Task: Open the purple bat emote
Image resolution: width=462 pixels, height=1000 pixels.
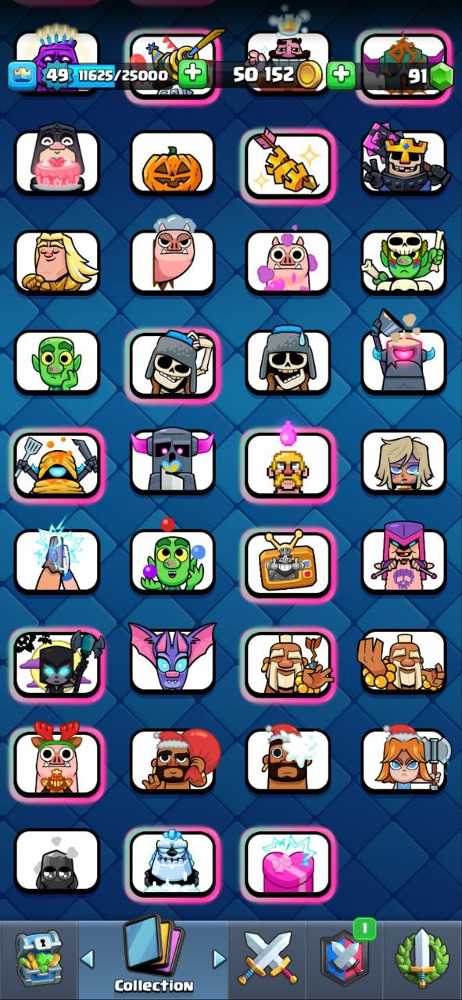Action: click(x=172, y=659)
